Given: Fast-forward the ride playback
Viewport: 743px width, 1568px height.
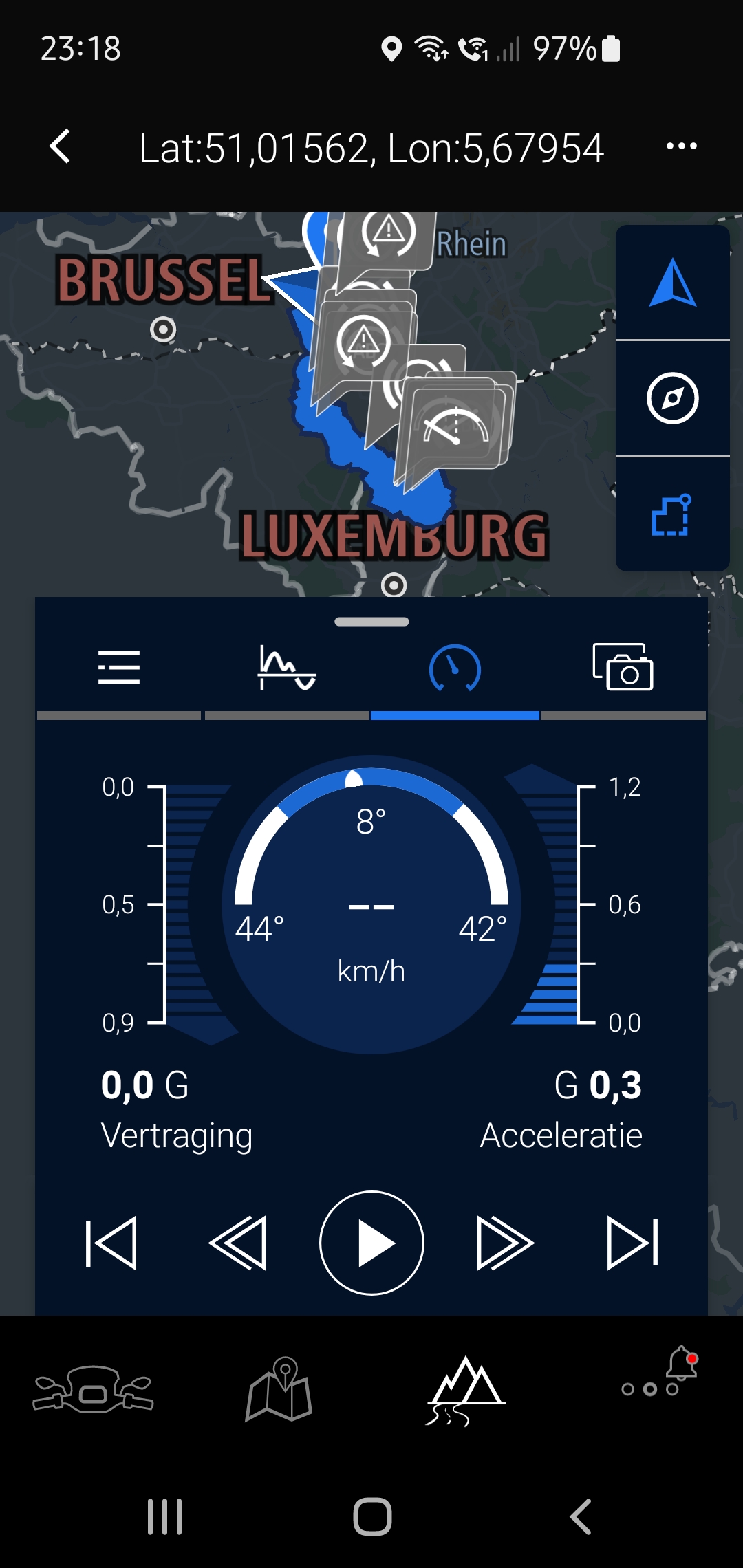Looking at the screenshot, I should (x=506, y=1243).
